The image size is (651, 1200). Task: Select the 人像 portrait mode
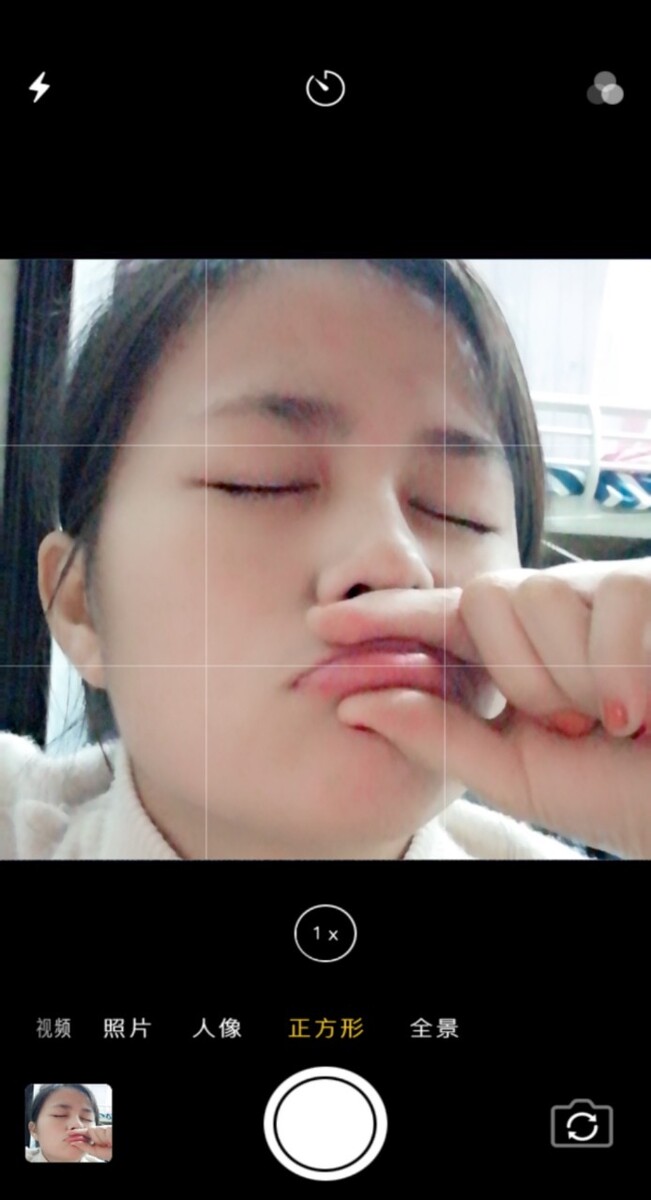tap(217, 1028)
